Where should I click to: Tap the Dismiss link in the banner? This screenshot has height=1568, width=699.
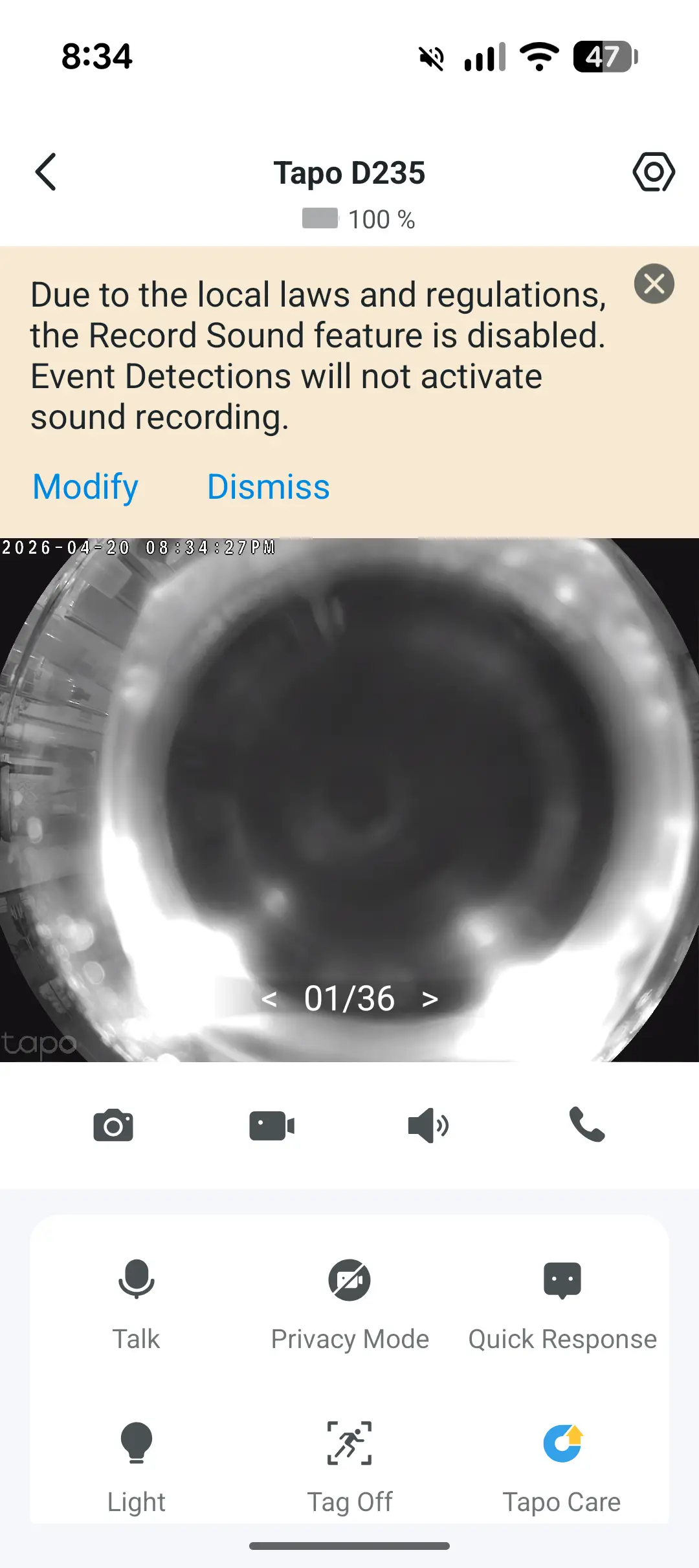click(268, 487)
